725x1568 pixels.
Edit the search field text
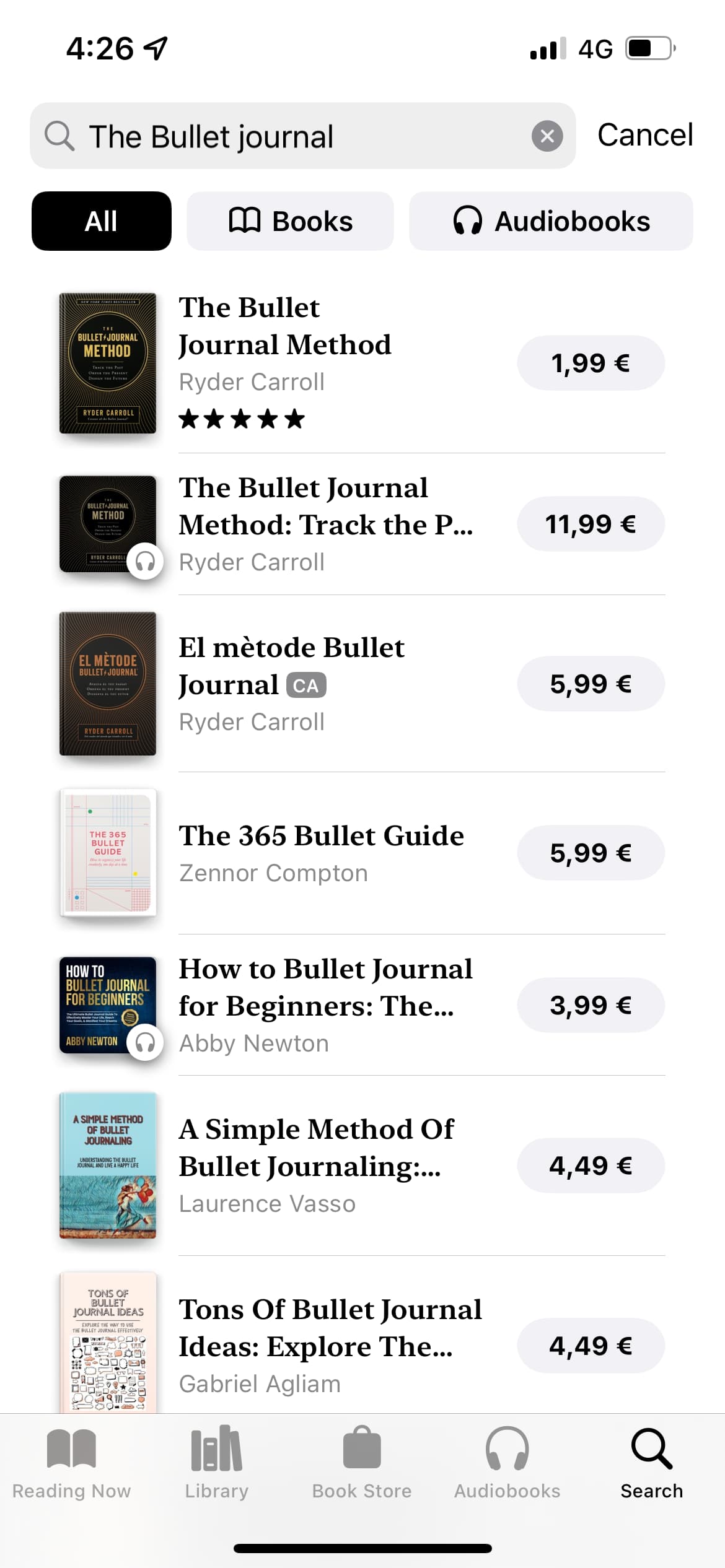pyautogui.click(x=302, y=136)
